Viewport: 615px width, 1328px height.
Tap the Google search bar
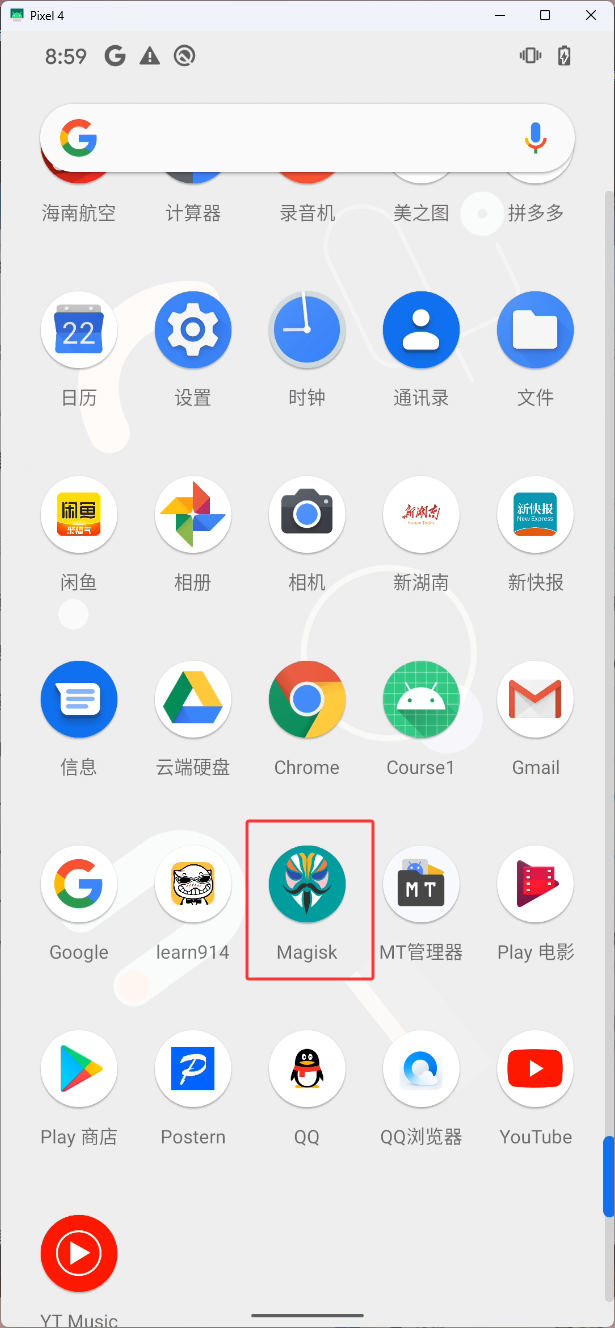(307, 139)
